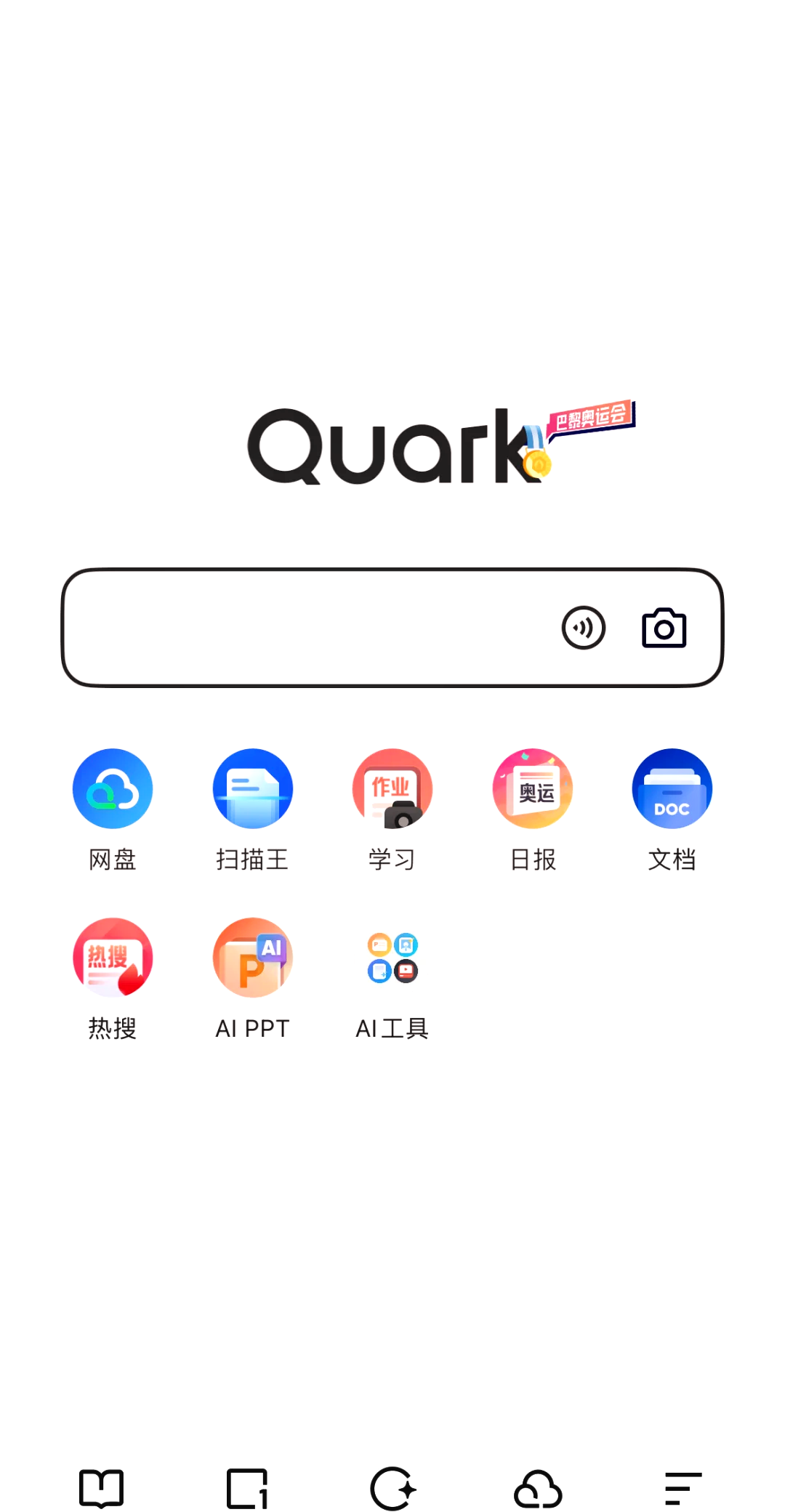Open 文档 documents shortcut

[x=672, y=789]
